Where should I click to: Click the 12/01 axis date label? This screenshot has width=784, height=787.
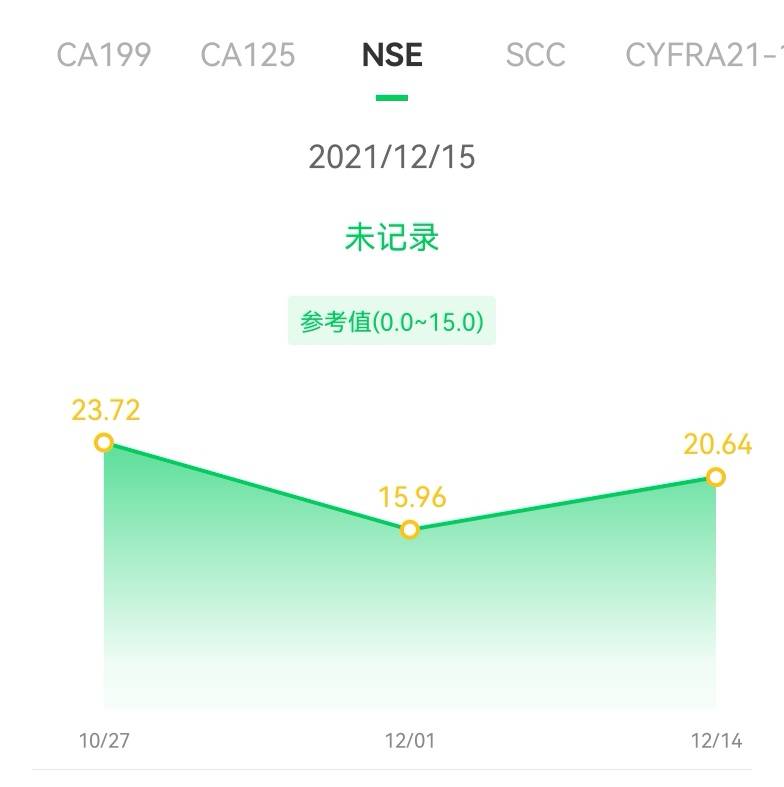[x=409, y=741]
